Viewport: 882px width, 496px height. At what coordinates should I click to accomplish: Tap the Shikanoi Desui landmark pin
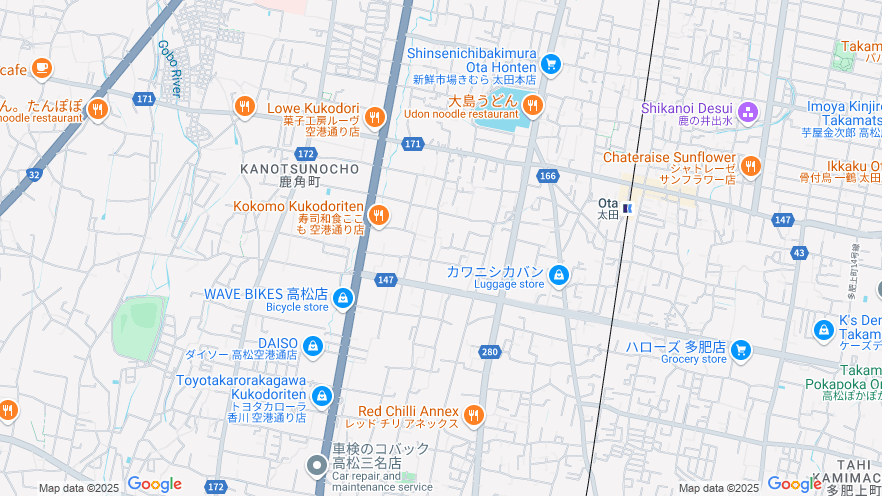(748, 111)
